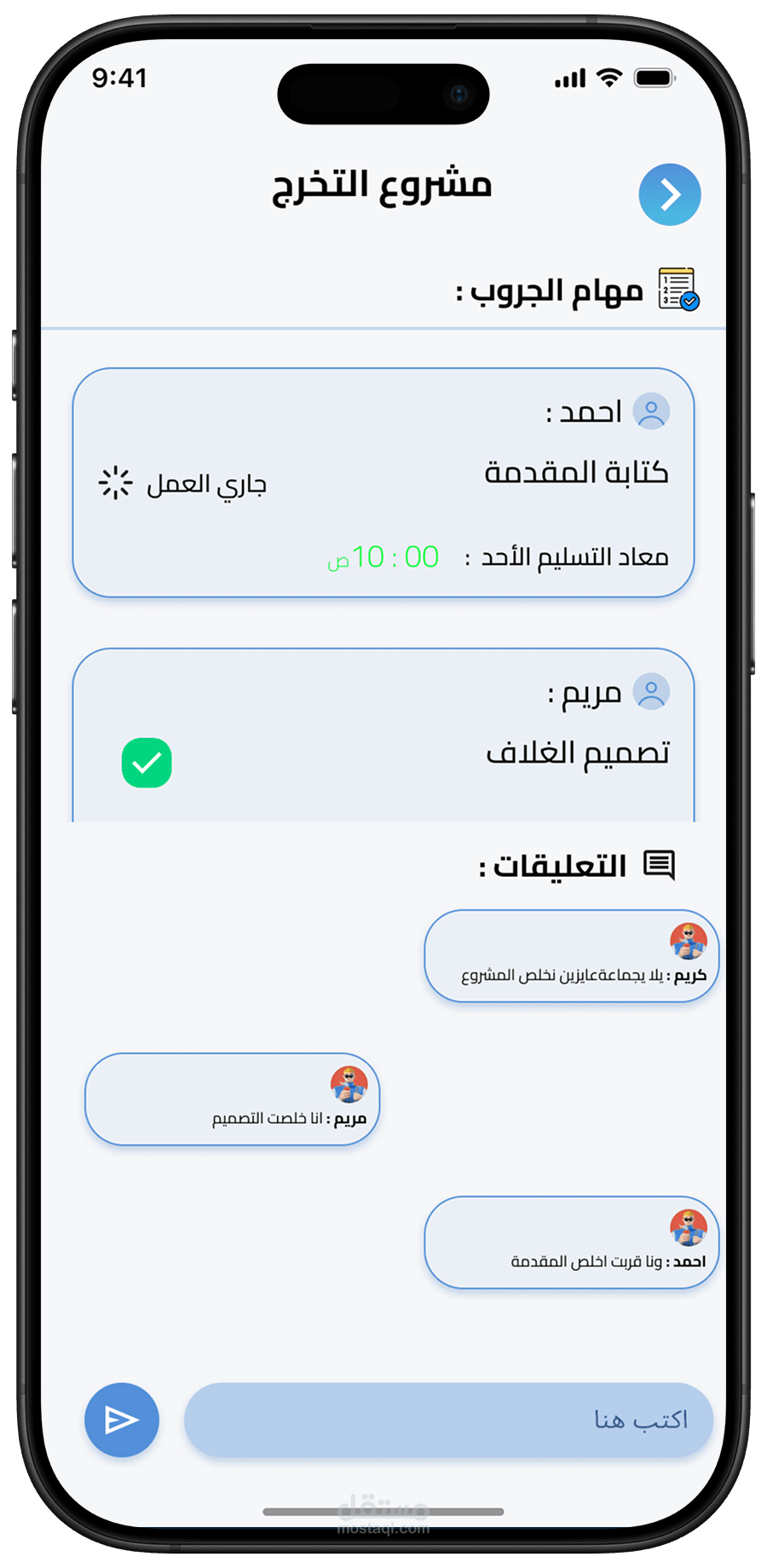Image resolution: width=767 pixels, height=1568 pixels.
Task: Open Ahmed's task card كتابة المقدمة
Action: 383,482
